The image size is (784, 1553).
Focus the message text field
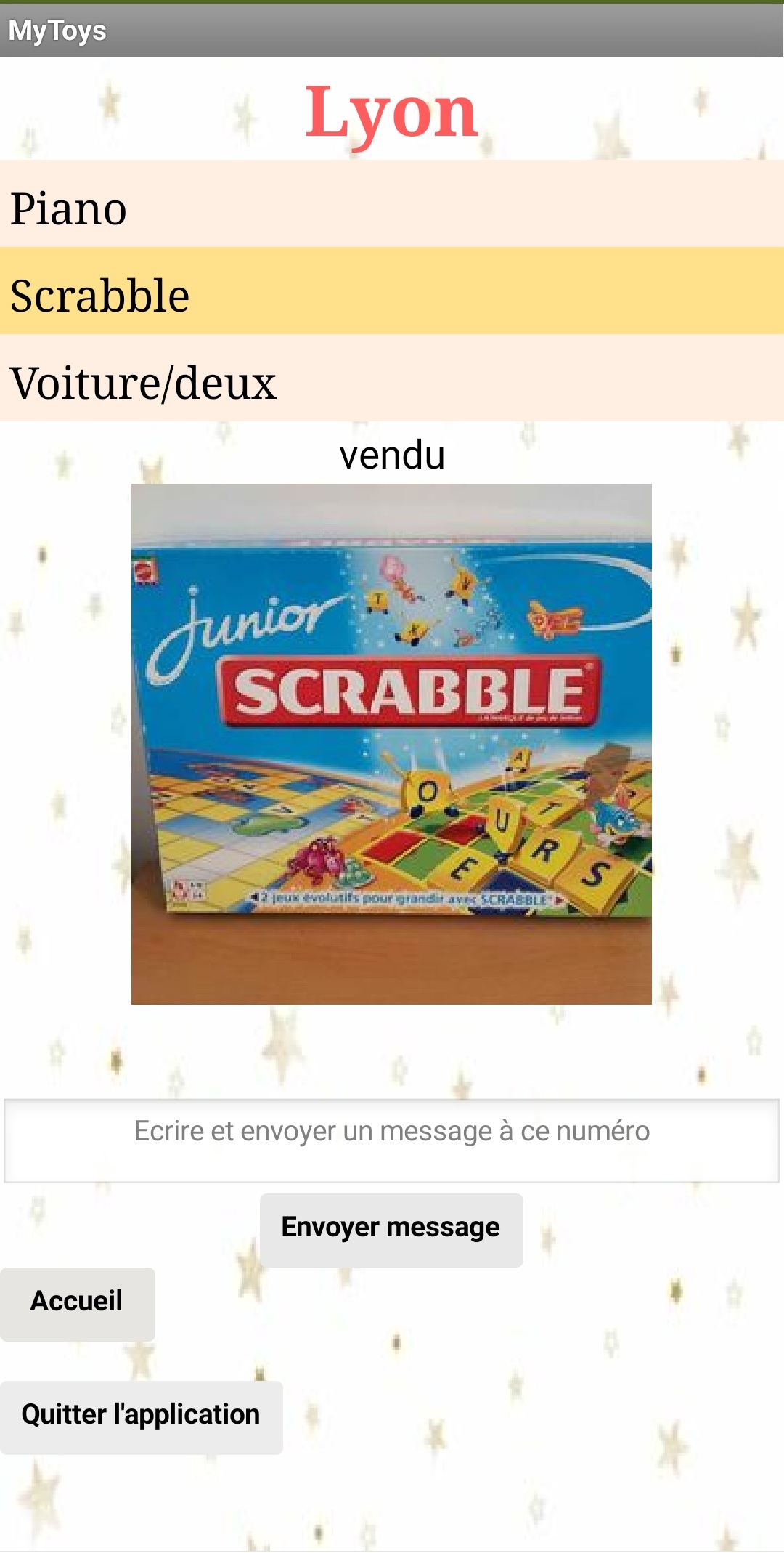392,1141
